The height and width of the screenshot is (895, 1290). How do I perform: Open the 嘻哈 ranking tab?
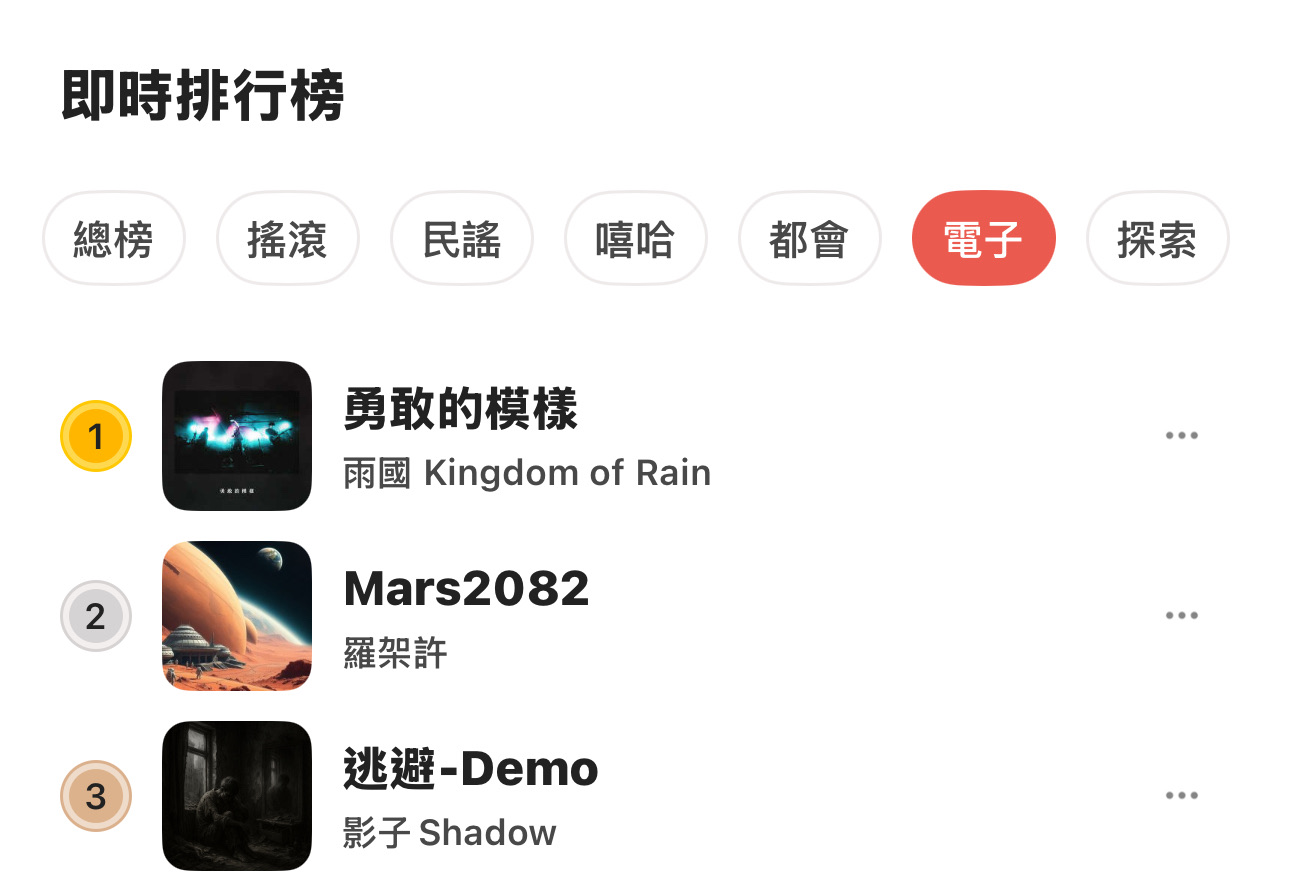click(x=635, y=239)
